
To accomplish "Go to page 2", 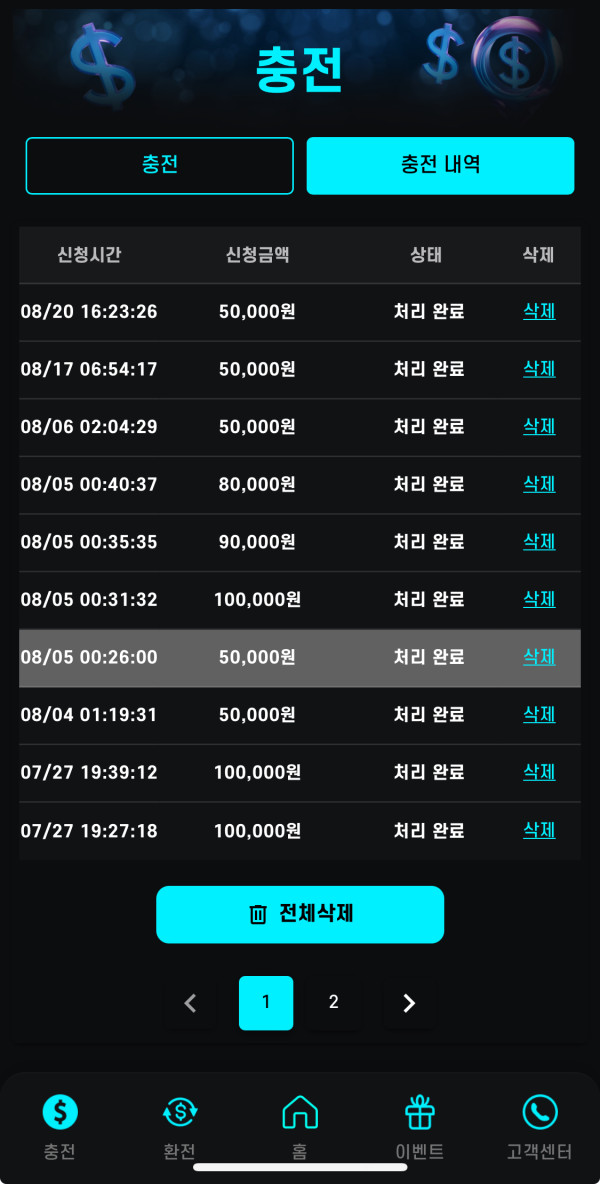I will (x=334, y=1003).
